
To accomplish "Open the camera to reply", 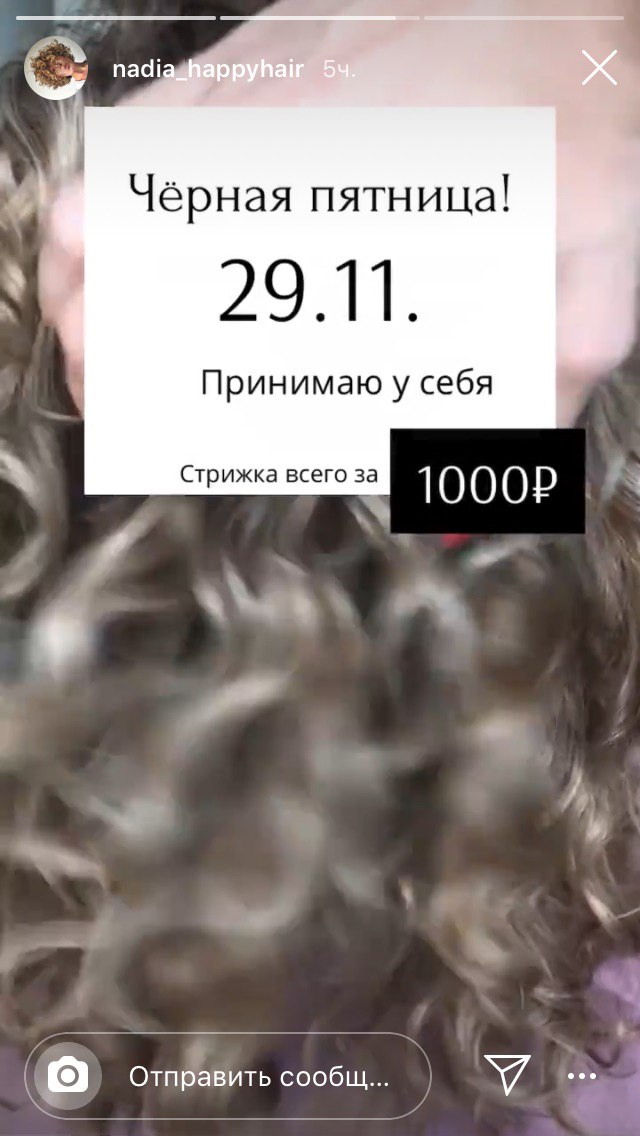I will [68, 1076].
